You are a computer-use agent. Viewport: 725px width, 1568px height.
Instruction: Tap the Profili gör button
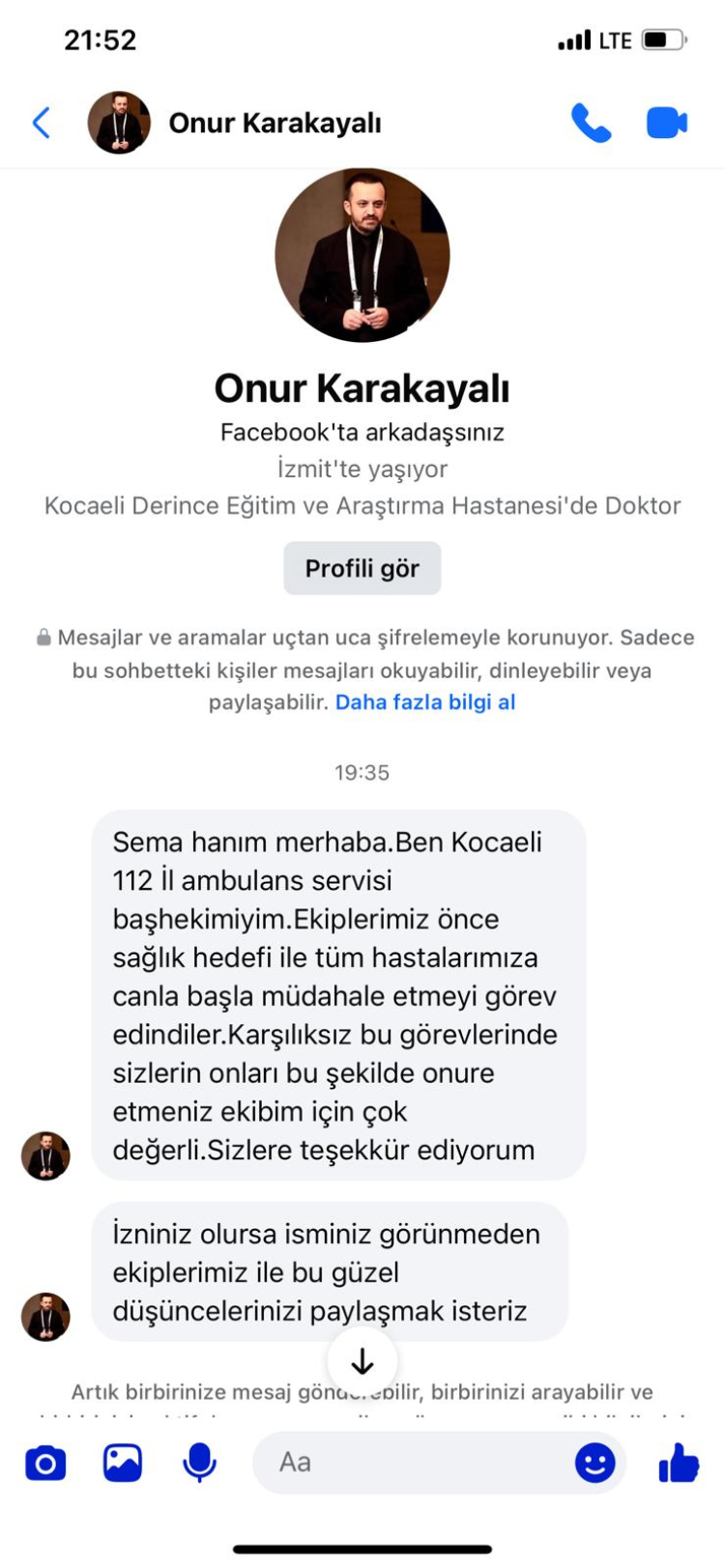[362, 568]
